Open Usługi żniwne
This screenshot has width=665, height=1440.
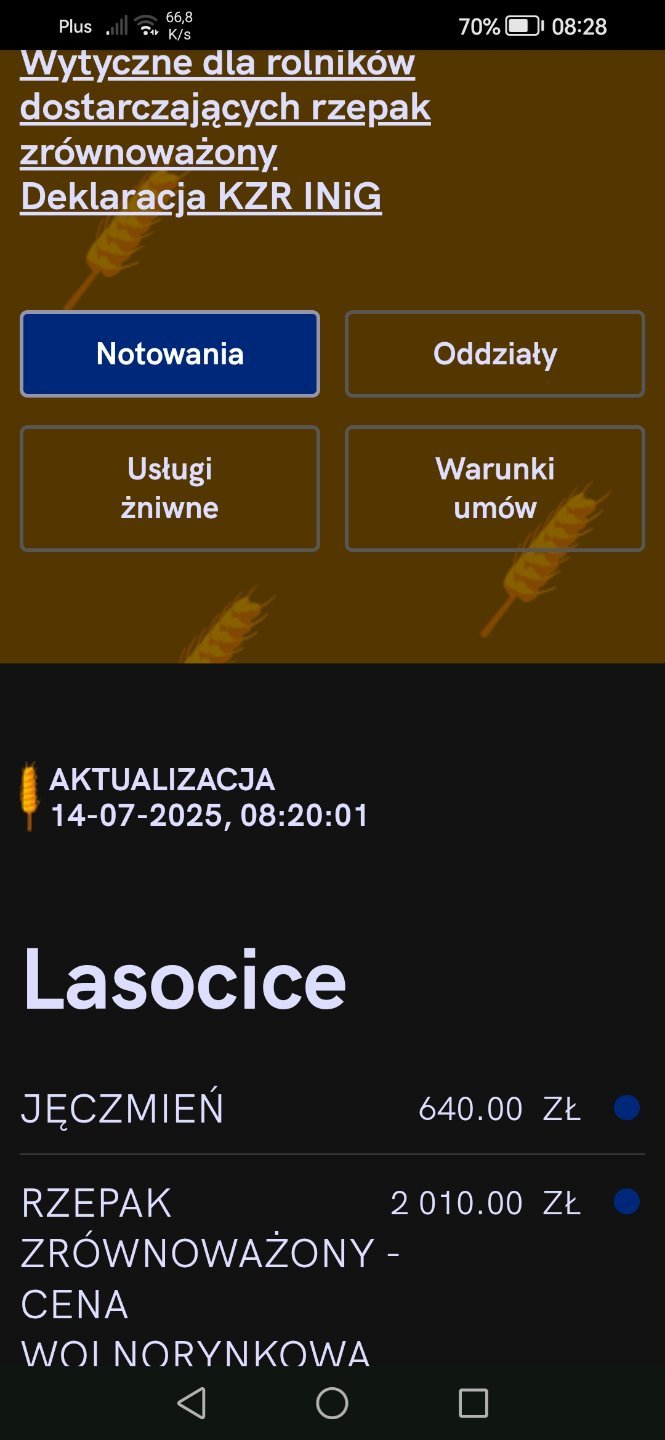[x=170, y=489]
